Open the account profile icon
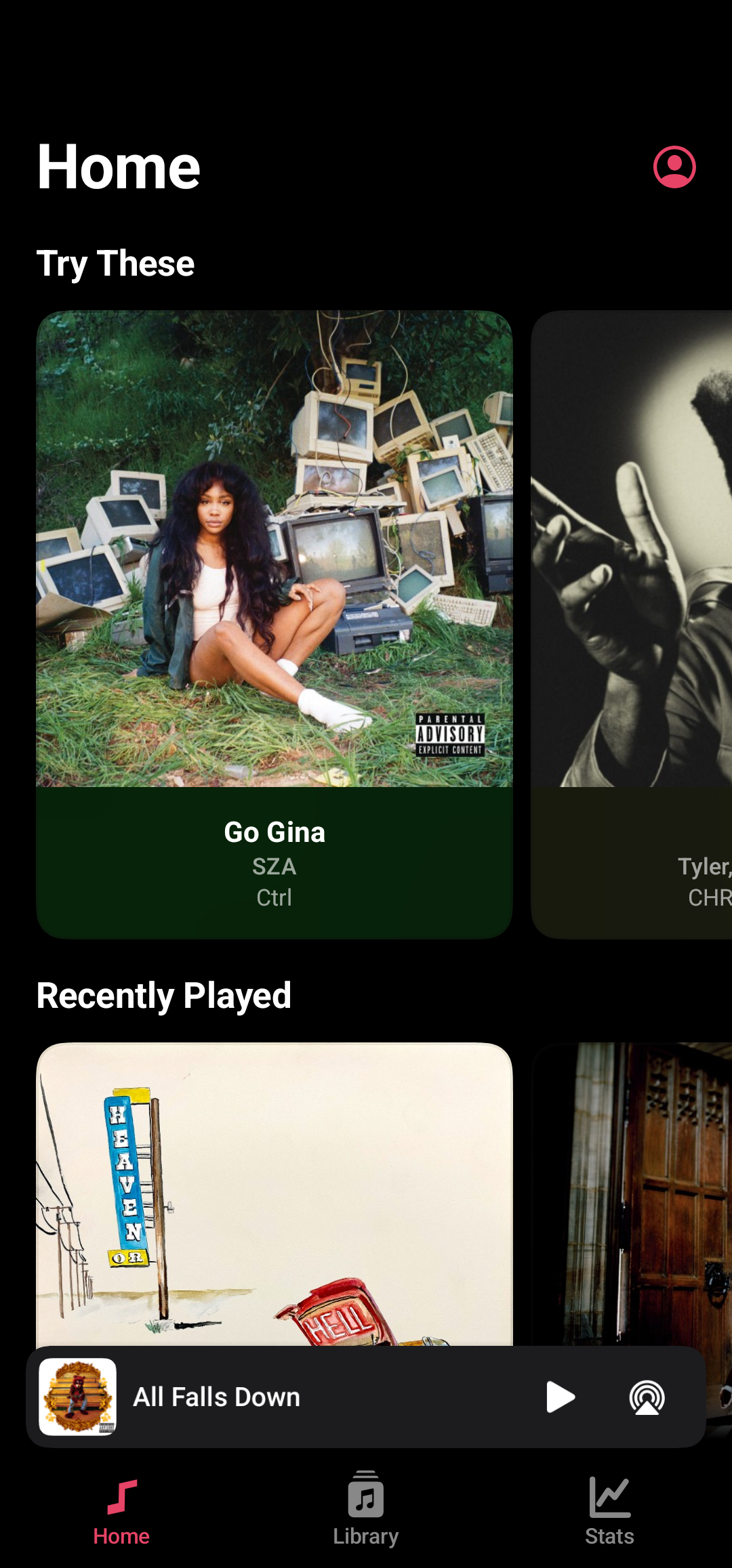732x1568 pixels. 674,167
